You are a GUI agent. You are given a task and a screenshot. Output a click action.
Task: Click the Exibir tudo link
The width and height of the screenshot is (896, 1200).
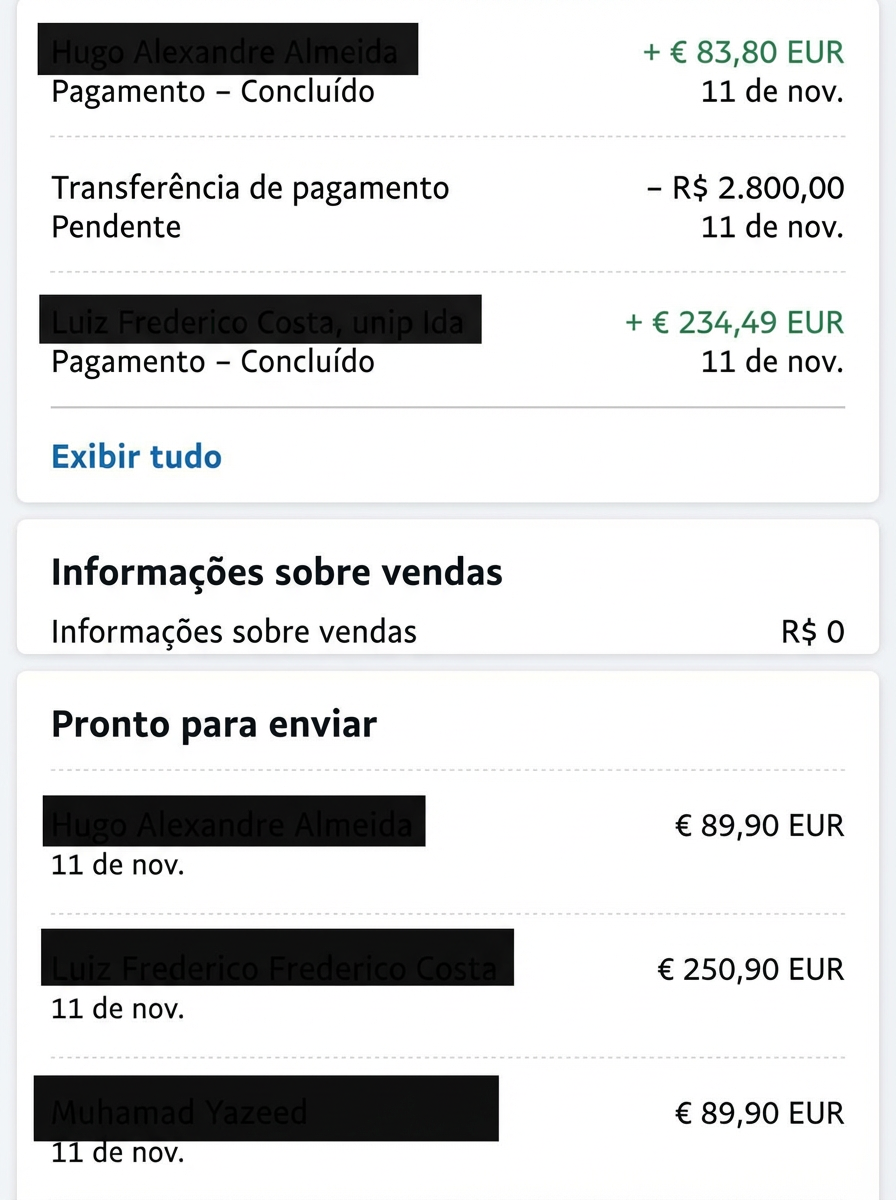coord(136,456)
